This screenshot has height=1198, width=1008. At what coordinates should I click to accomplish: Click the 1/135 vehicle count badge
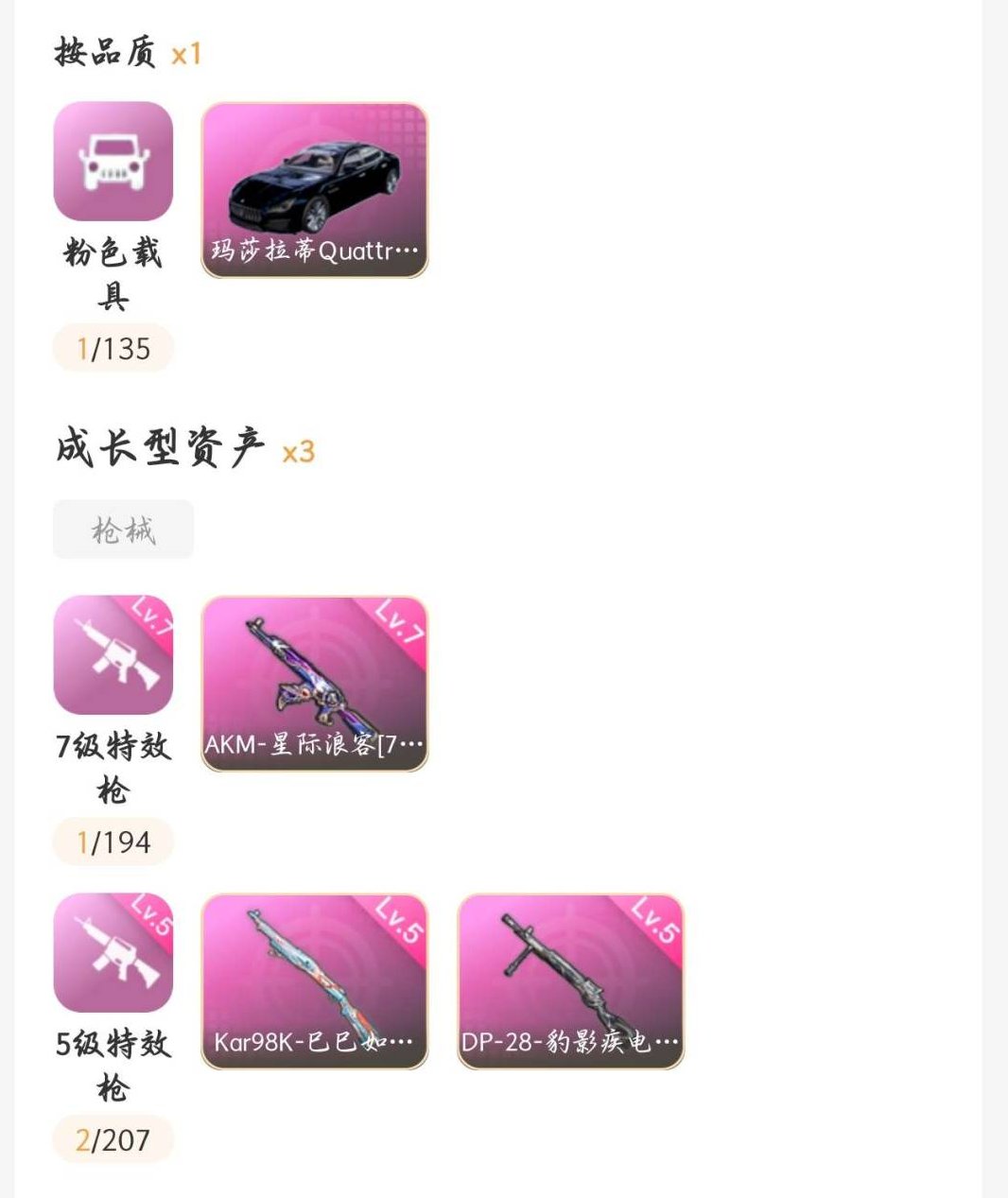tap(113, 348)
